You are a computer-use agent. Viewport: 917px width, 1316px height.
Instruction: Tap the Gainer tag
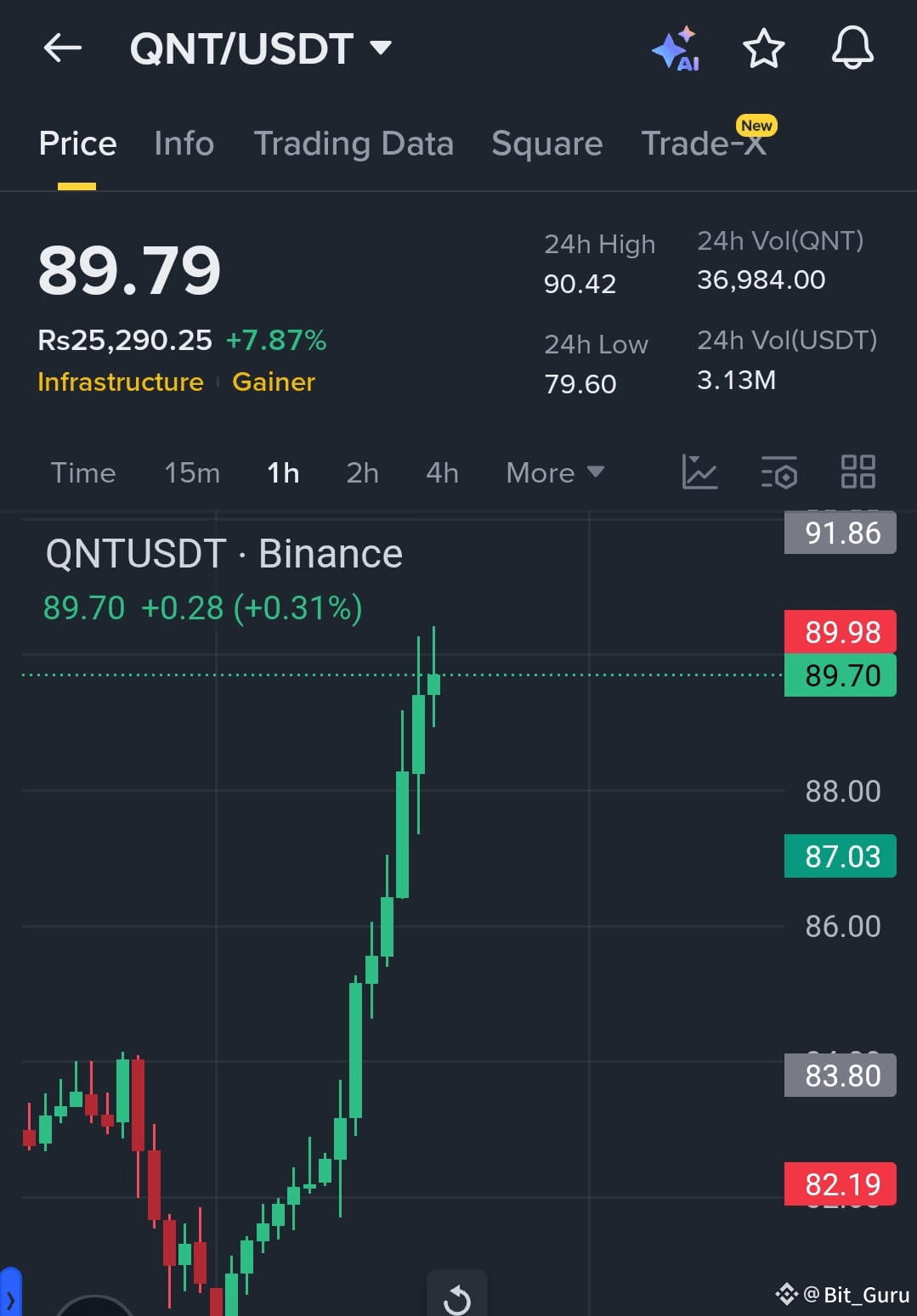(x=274, y=382)
